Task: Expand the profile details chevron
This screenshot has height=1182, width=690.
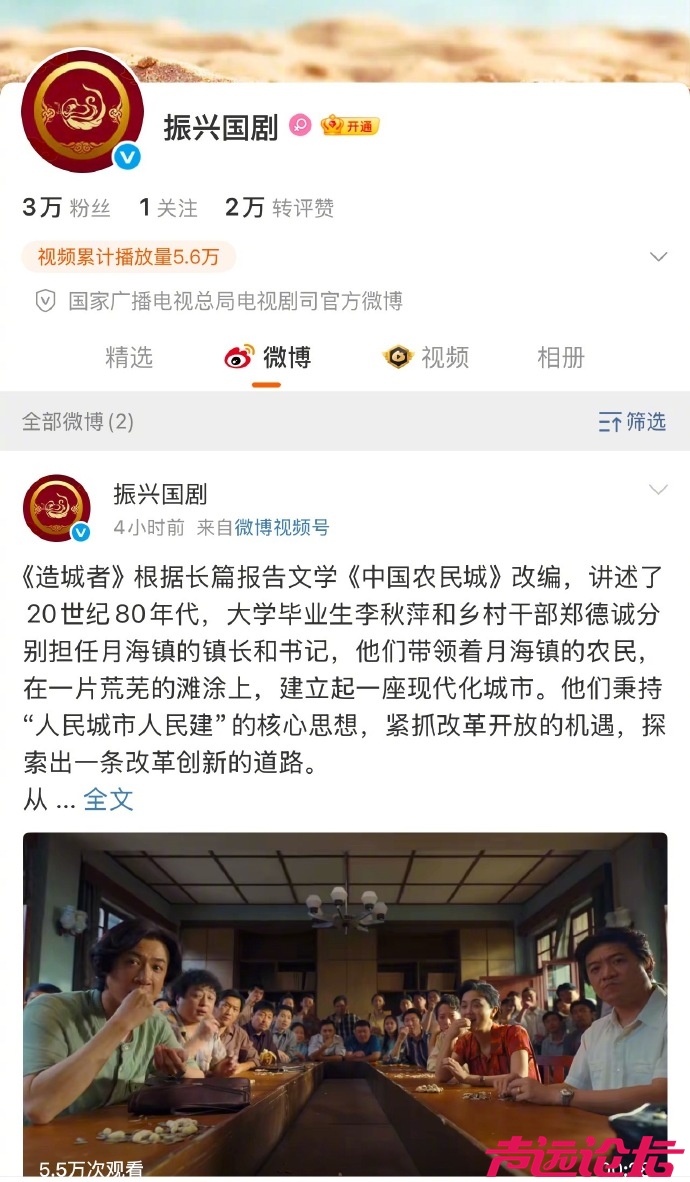Action: (658, 257)
